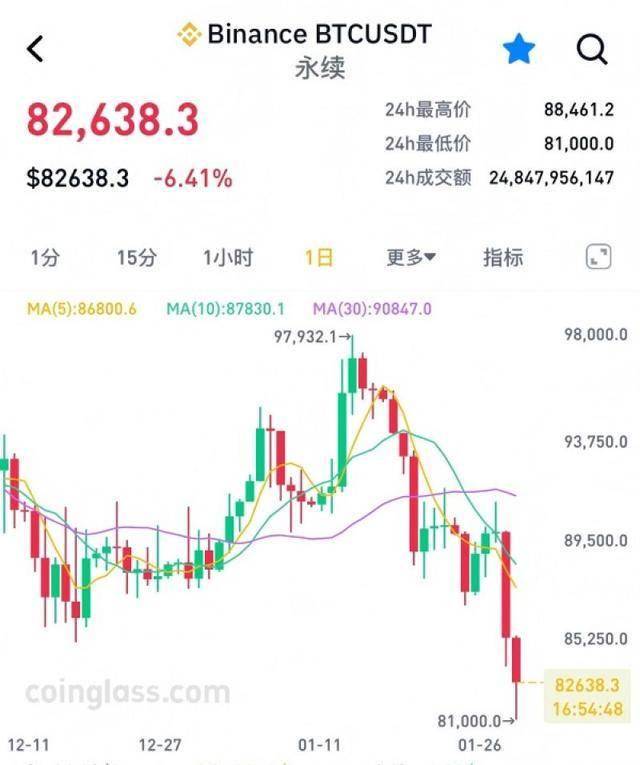Viewport: 640px width, 765px height.
Task: Switch to the 15分 timeframe
Action: click(x=136, y=258)
